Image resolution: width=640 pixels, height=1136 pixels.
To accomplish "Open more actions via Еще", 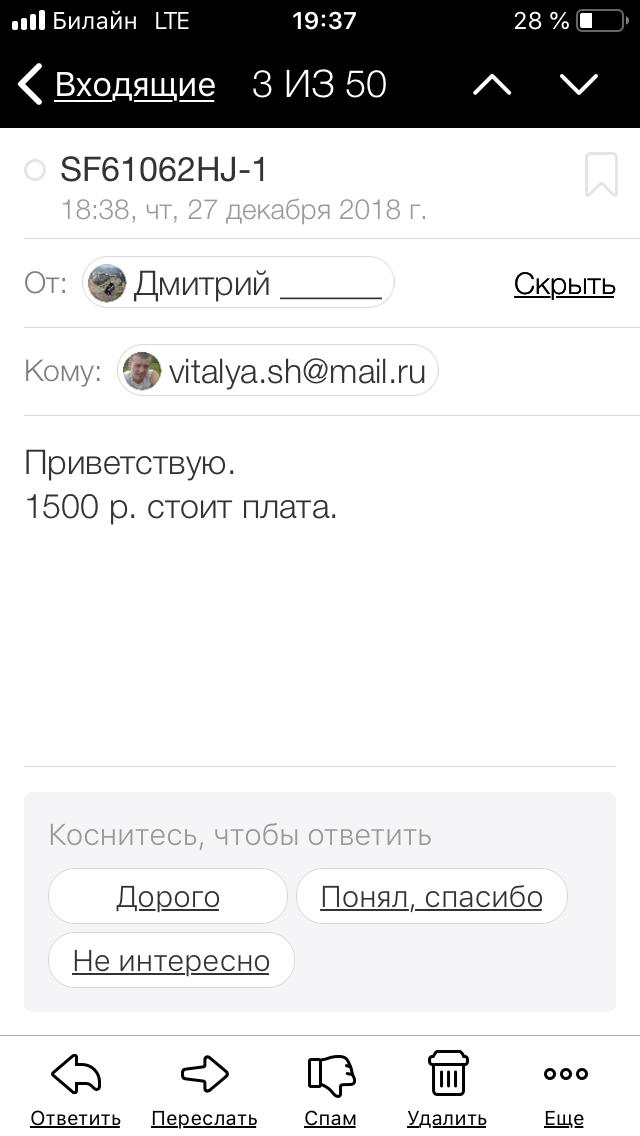I will click(565, 1087).
